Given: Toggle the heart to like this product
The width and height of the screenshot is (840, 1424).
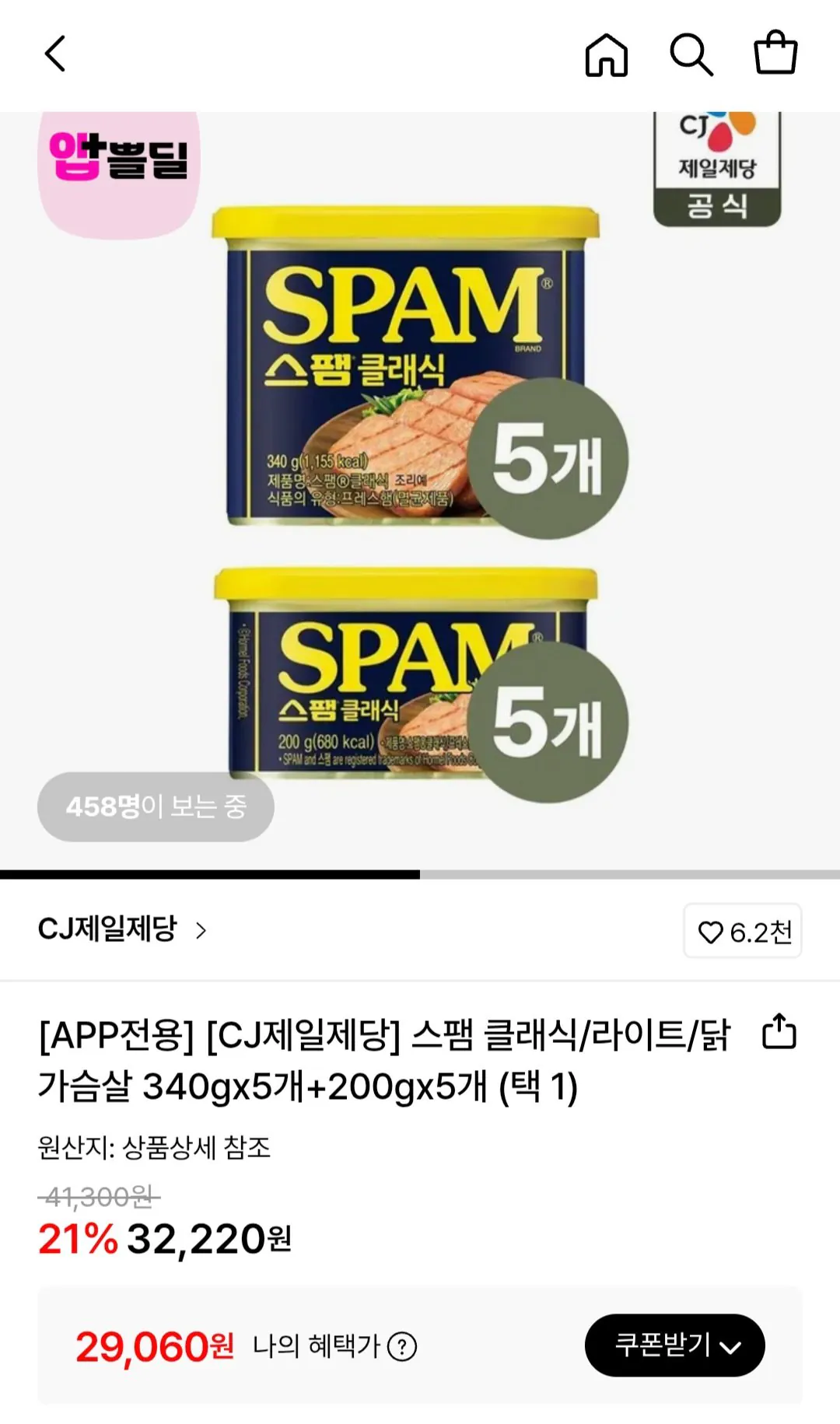Looking at the screenshot, I should click(709, 932).
